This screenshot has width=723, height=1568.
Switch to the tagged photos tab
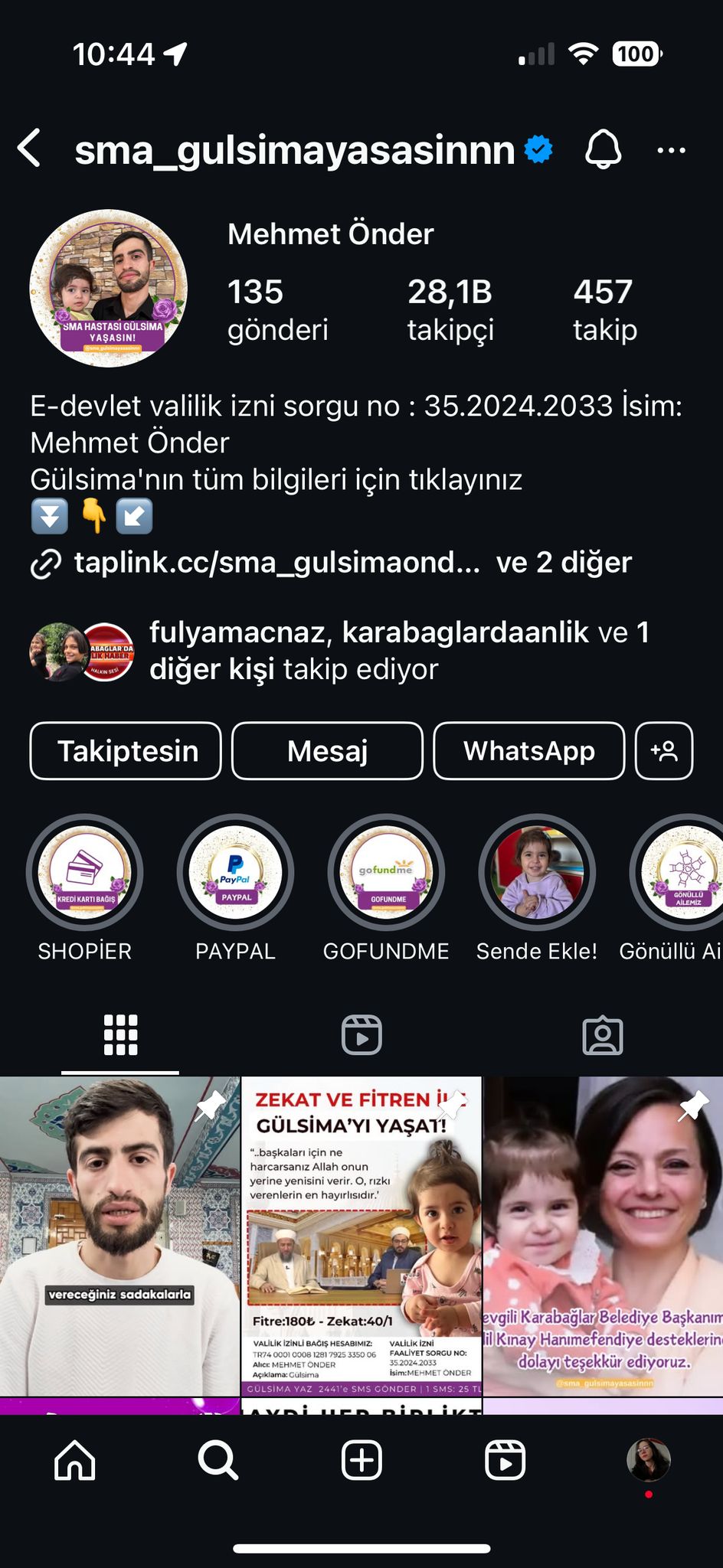click(x=603, y=1035)
